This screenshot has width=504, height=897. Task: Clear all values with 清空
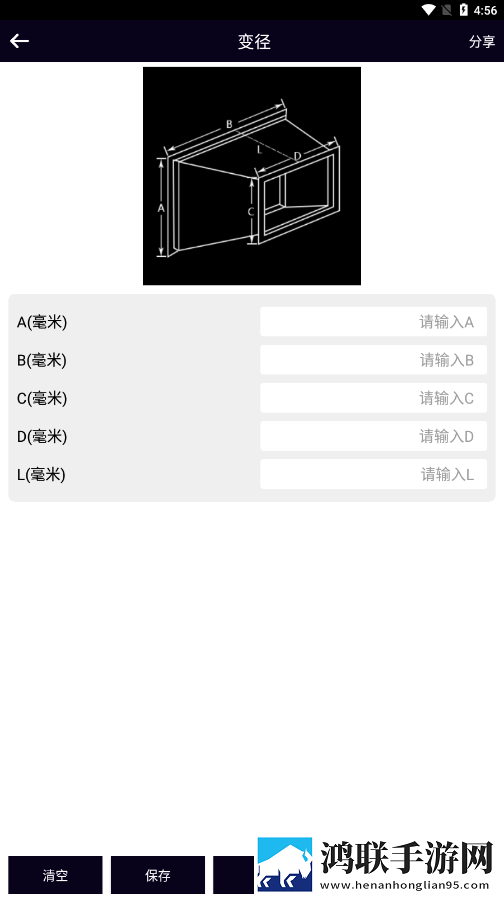(x=55, y=875)
